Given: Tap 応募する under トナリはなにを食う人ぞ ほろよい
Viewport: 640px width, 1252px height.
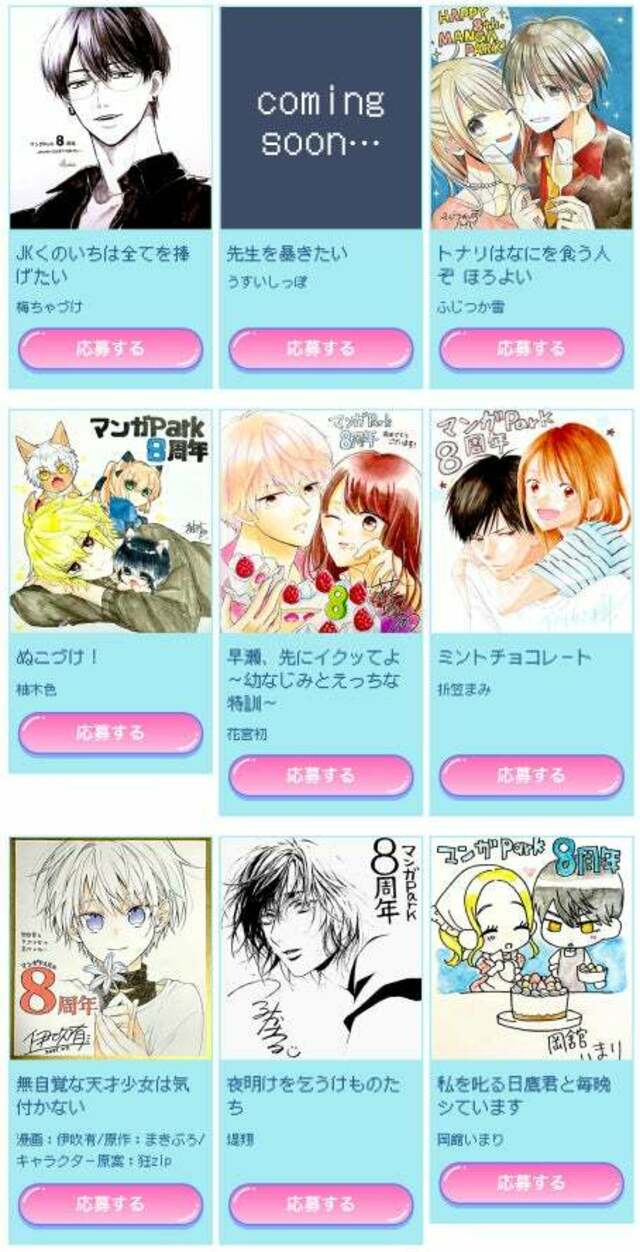Looking at the screenshot, I should (x=531, y=349).
